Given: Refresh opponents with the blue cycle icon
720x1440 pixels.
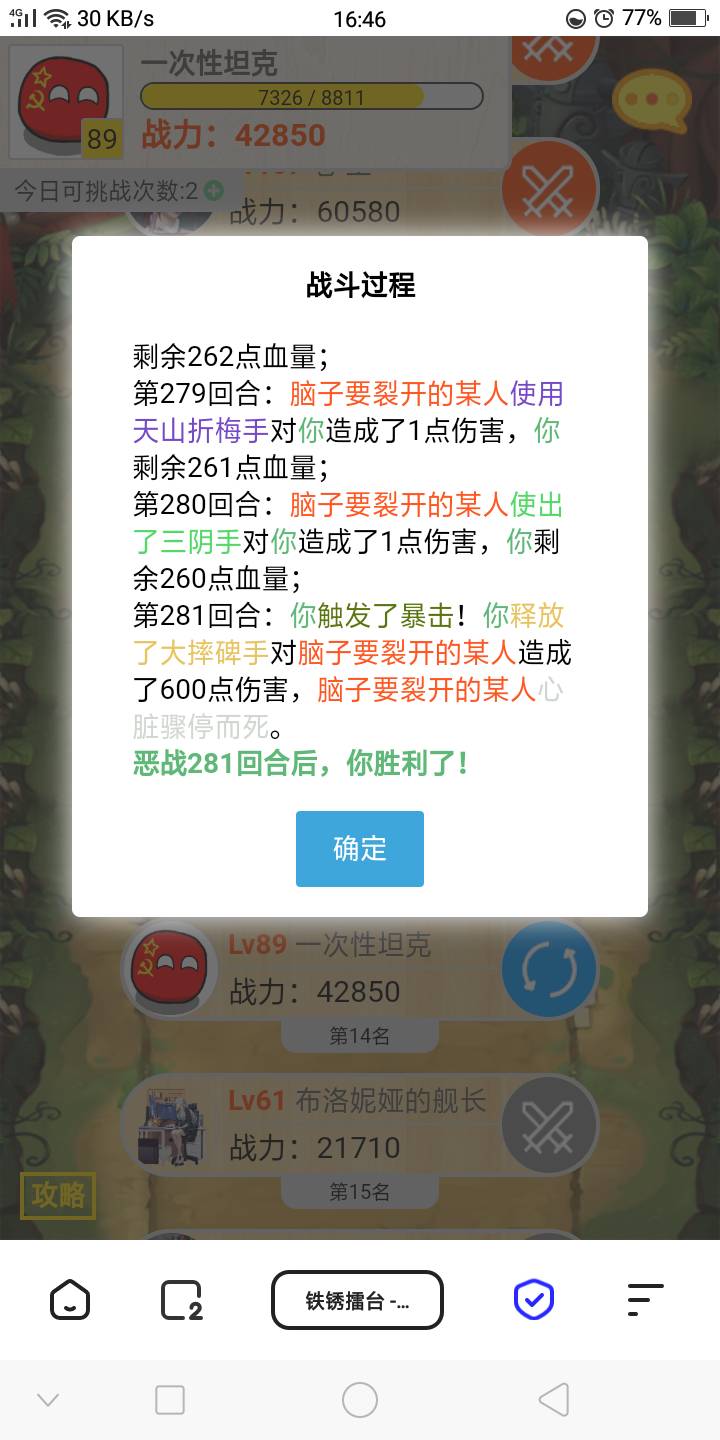Looking at the screenshot, I should 549,968.
